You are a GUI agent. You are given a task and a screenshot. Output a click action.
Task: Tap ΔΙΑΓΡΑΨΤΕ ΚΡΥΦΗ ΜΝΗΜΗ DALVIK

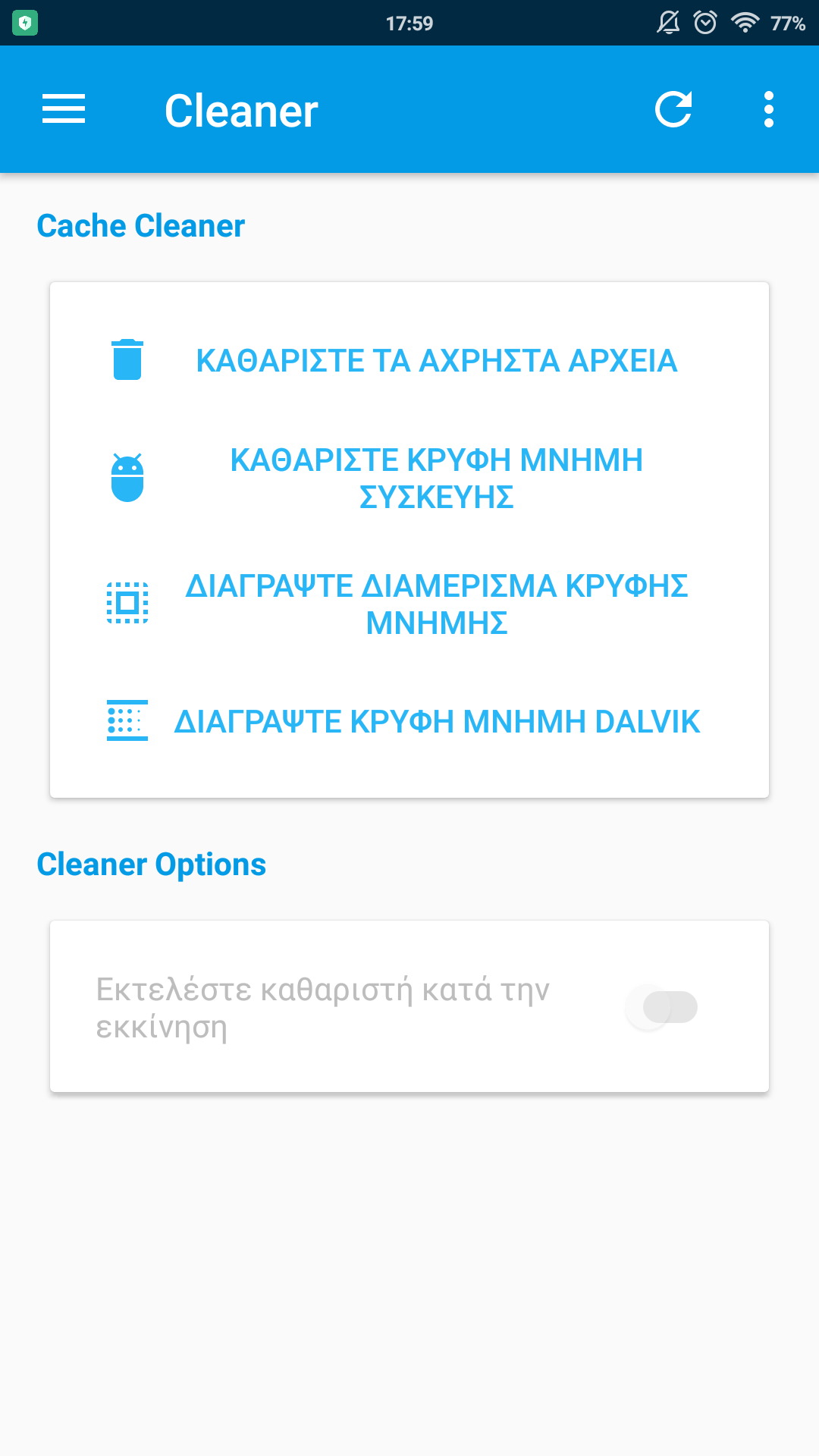409,721
